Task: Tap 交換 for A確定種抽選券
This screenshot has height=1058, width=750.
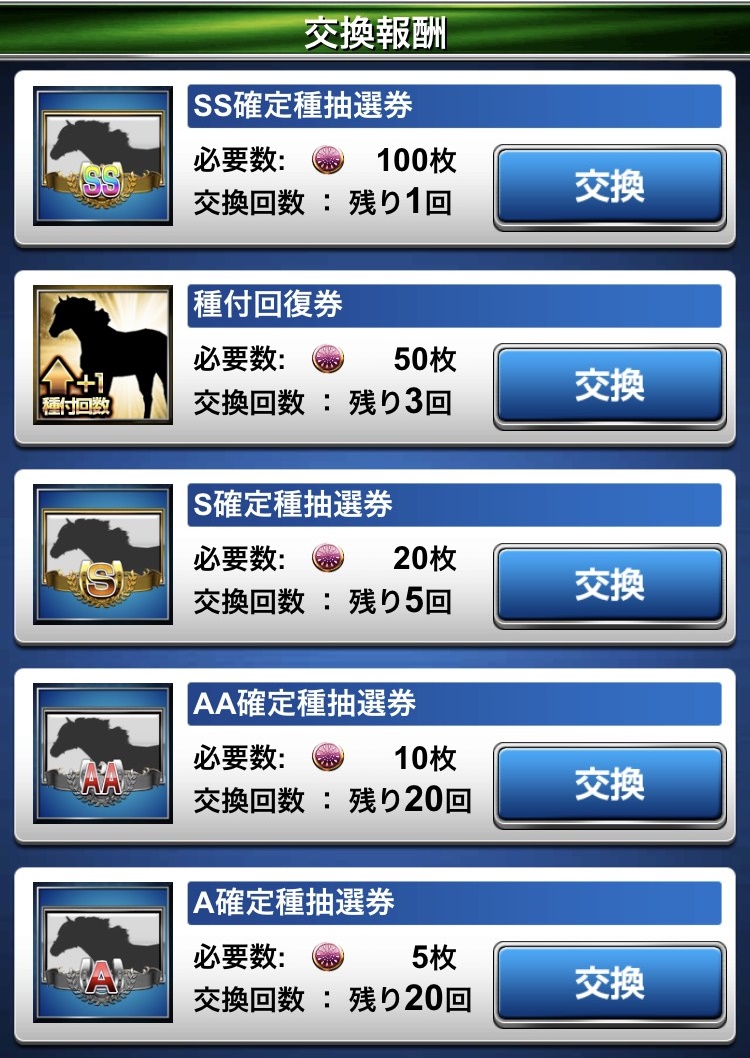Action: [x=609, y=983]
